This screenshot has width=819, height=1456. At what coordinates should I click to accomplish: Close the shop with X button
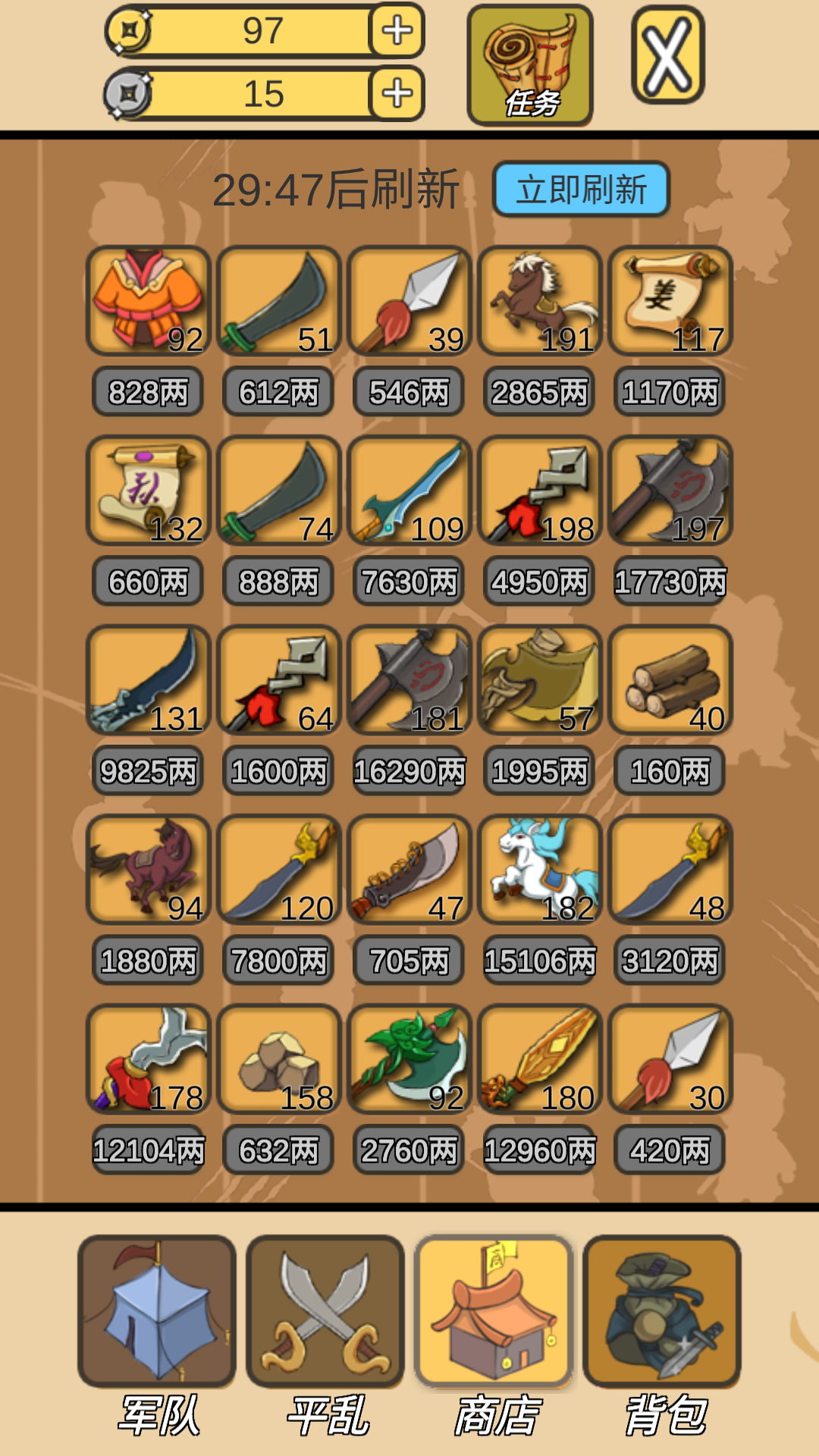tap(668, 55)
